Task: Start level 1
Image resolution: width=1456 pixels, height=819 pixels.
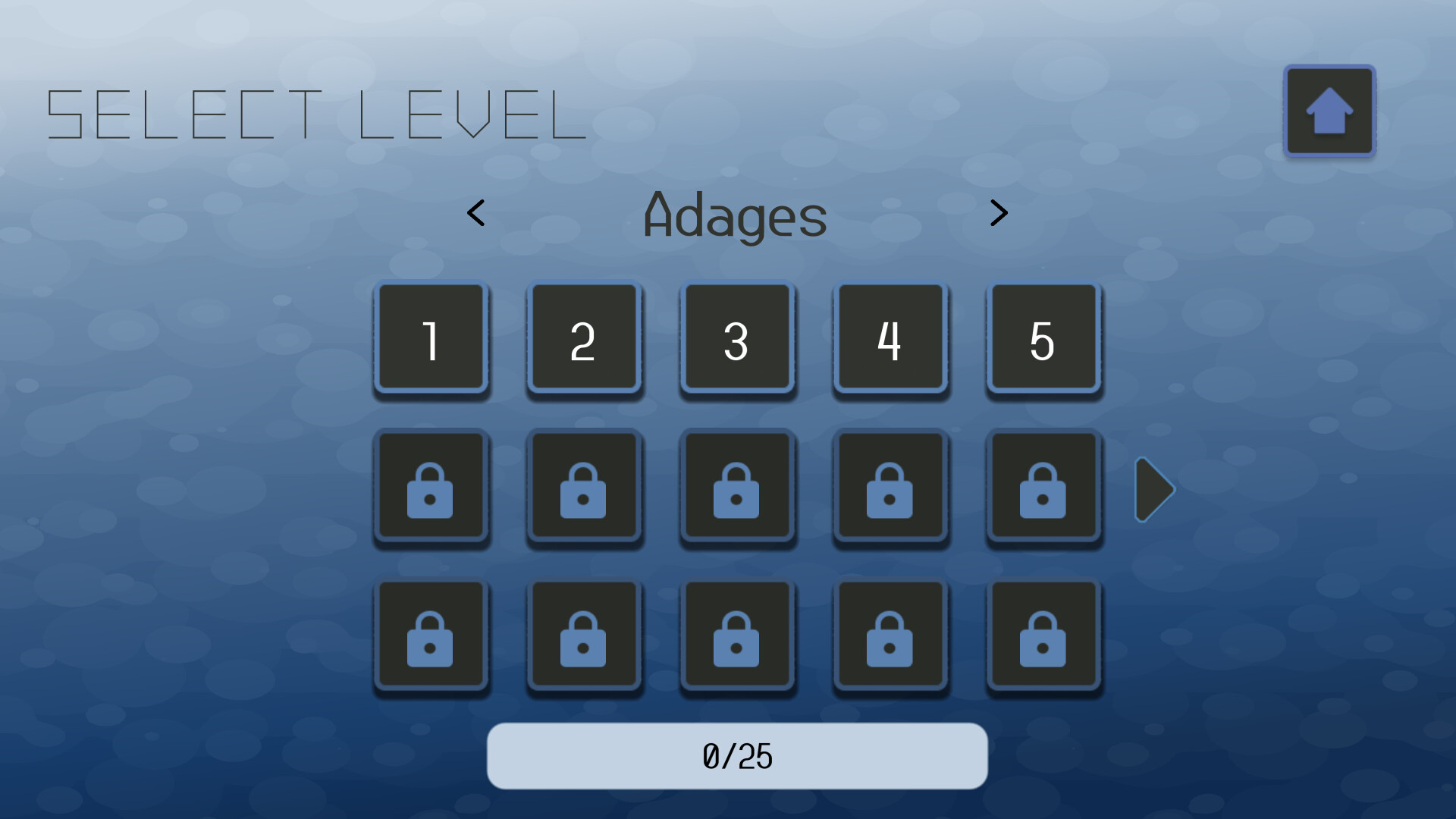Action: pyautogui.click(x=431, y=338)
